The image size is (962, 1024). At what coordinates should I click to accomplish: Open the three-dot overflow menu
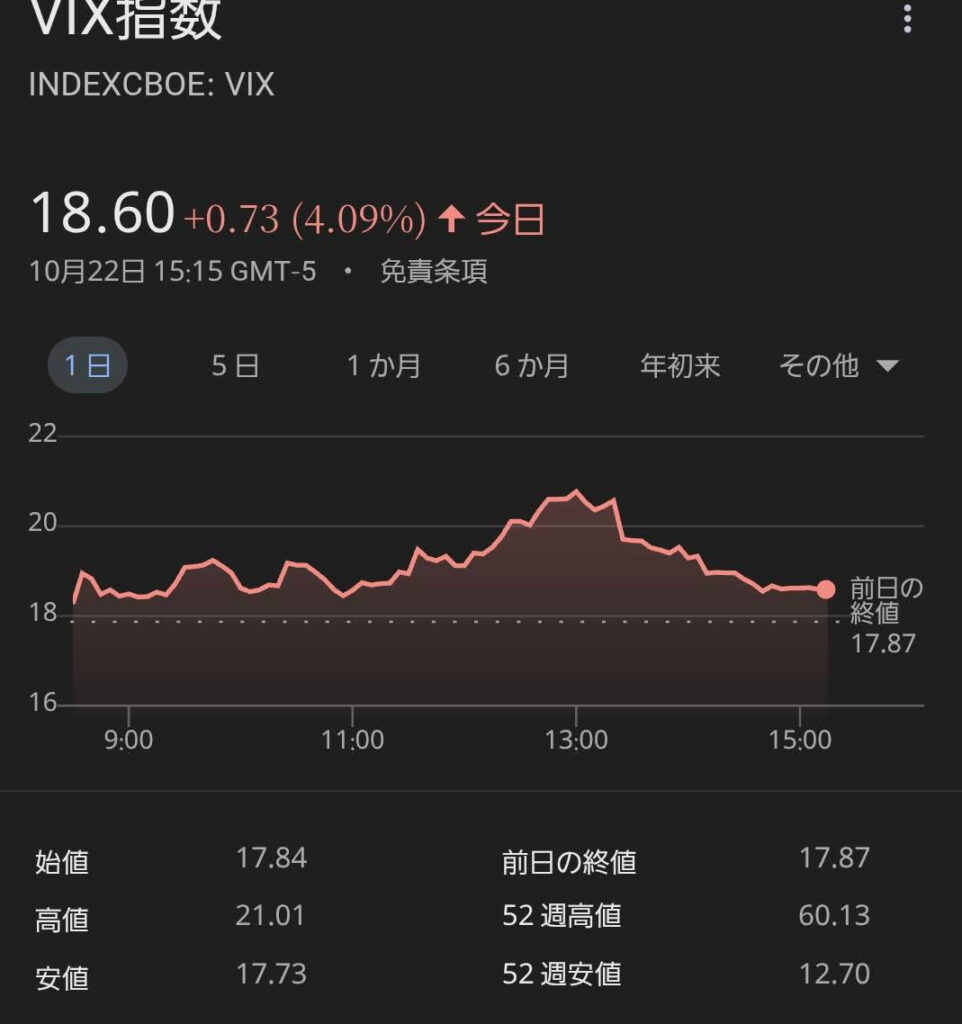907,19
